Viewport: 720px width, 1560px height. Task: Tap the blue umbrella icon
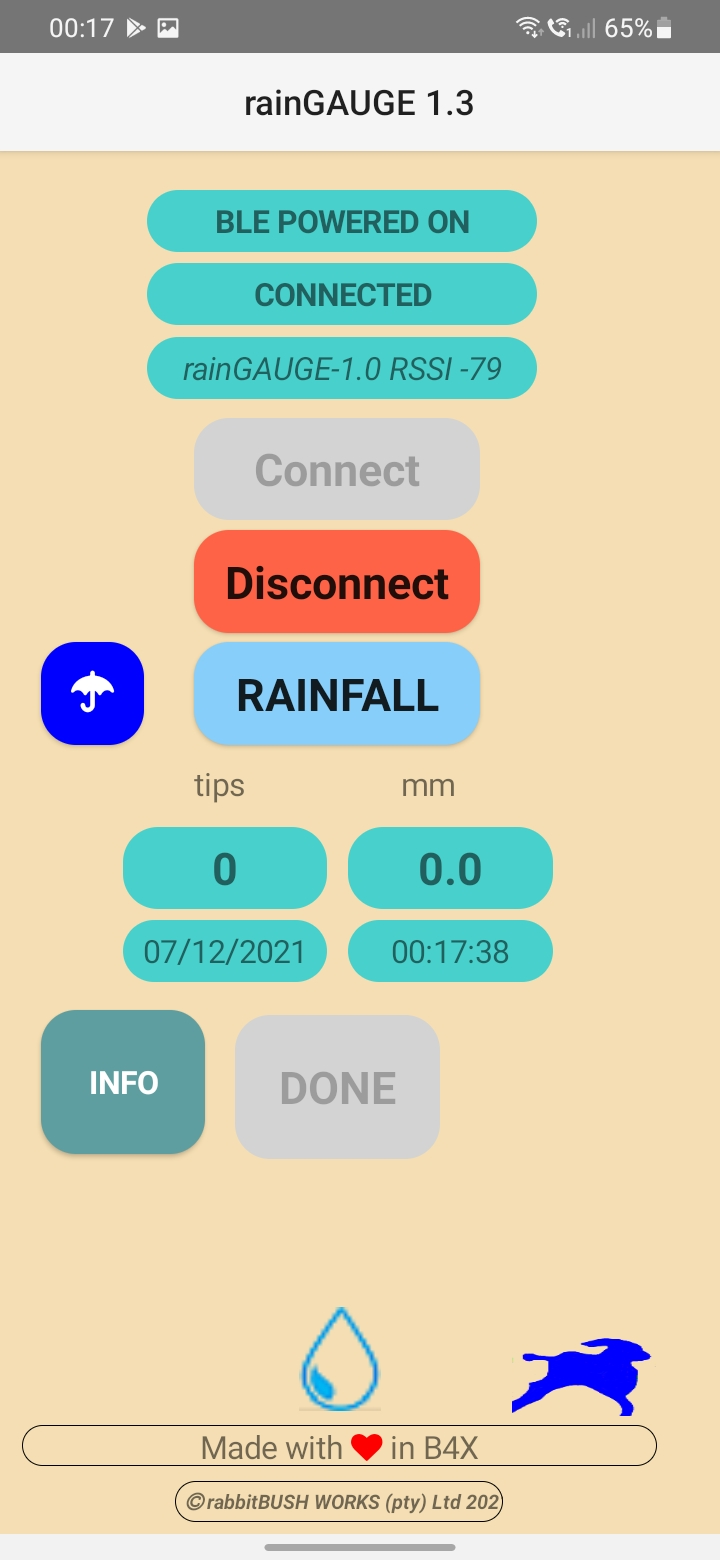[x=91, y=693]
